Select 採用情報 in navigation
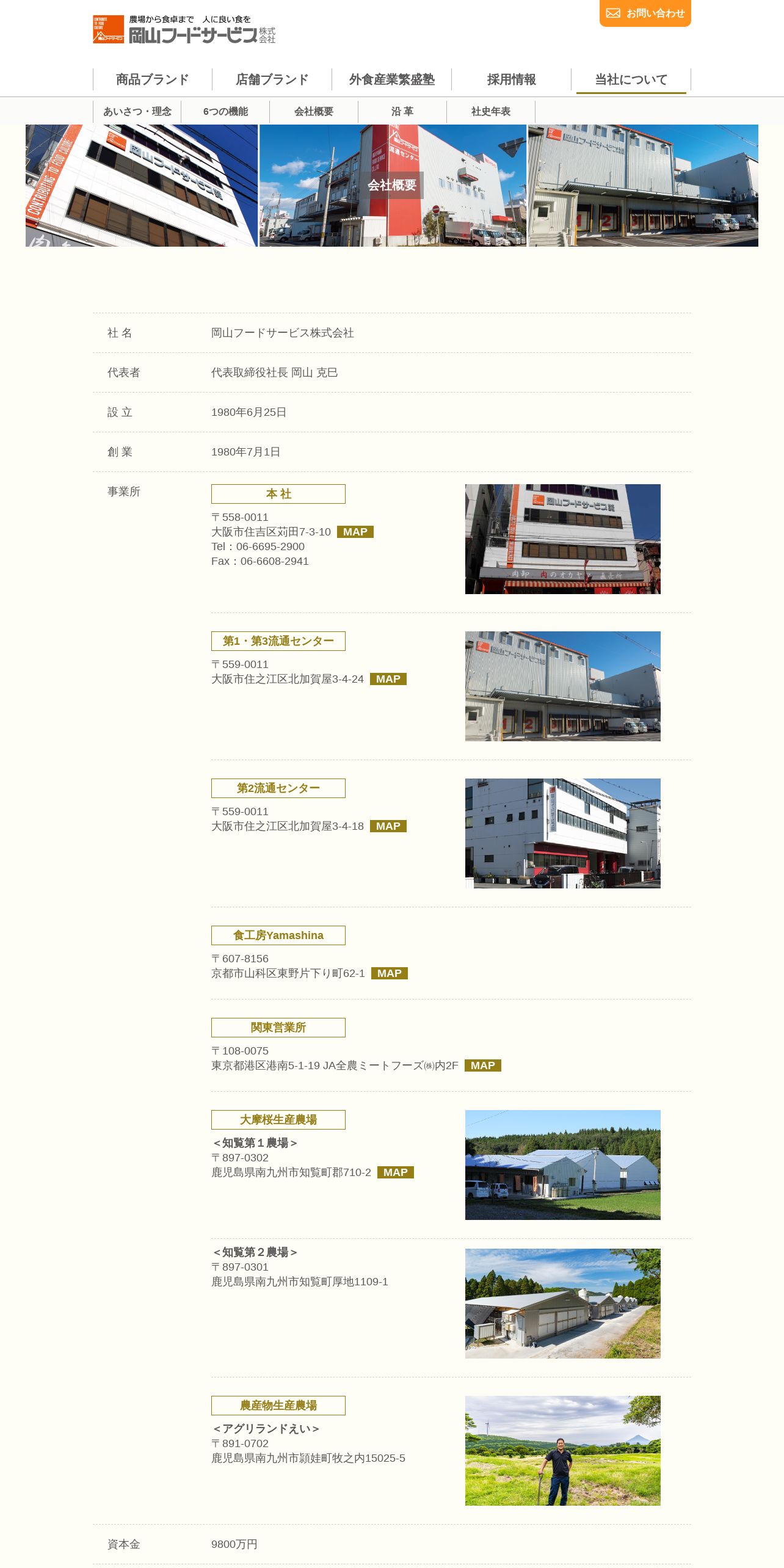Screen dimensions: 784x1568 [x=512, y=79]
